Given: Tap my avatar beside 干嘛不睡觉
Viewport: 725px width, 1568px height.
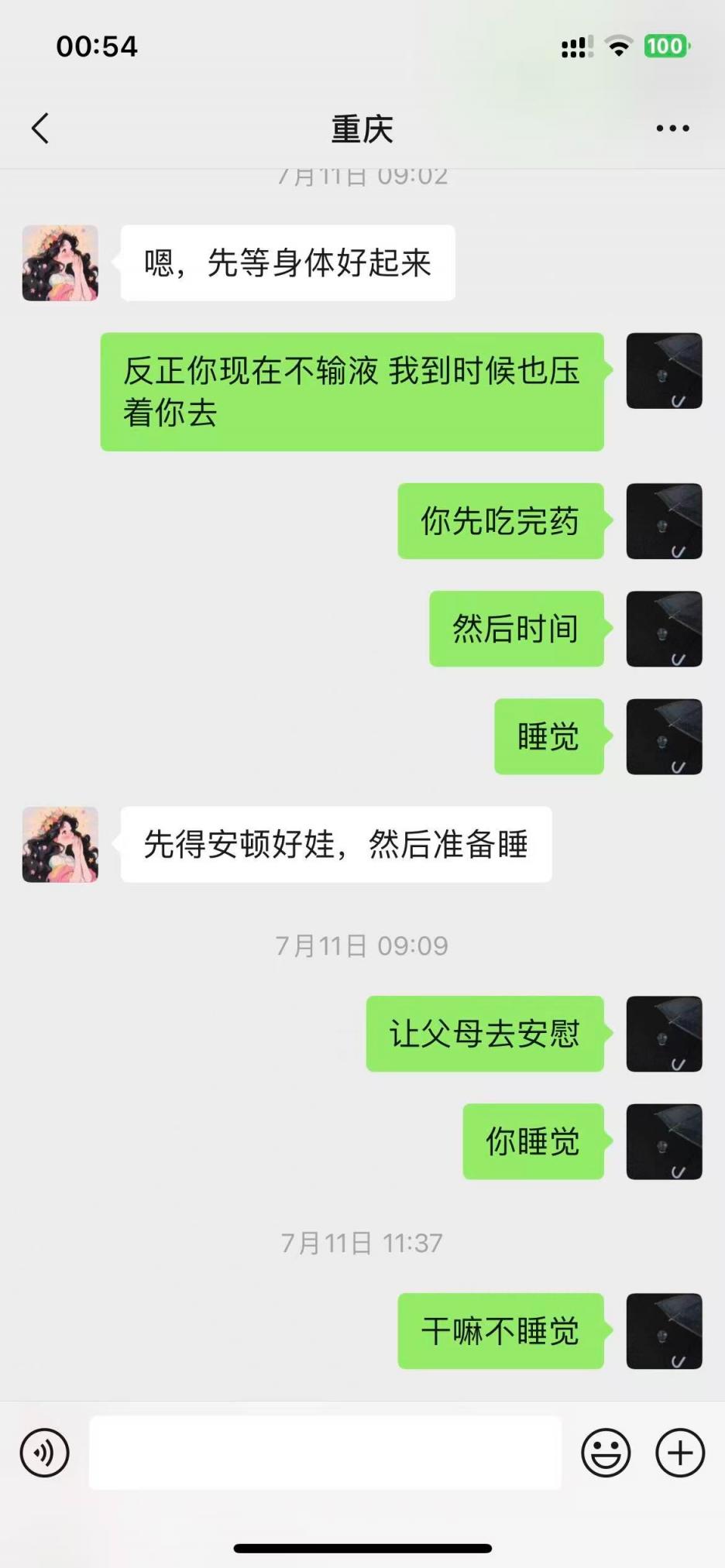Looking at the screenshot, I should [664, 1331].
